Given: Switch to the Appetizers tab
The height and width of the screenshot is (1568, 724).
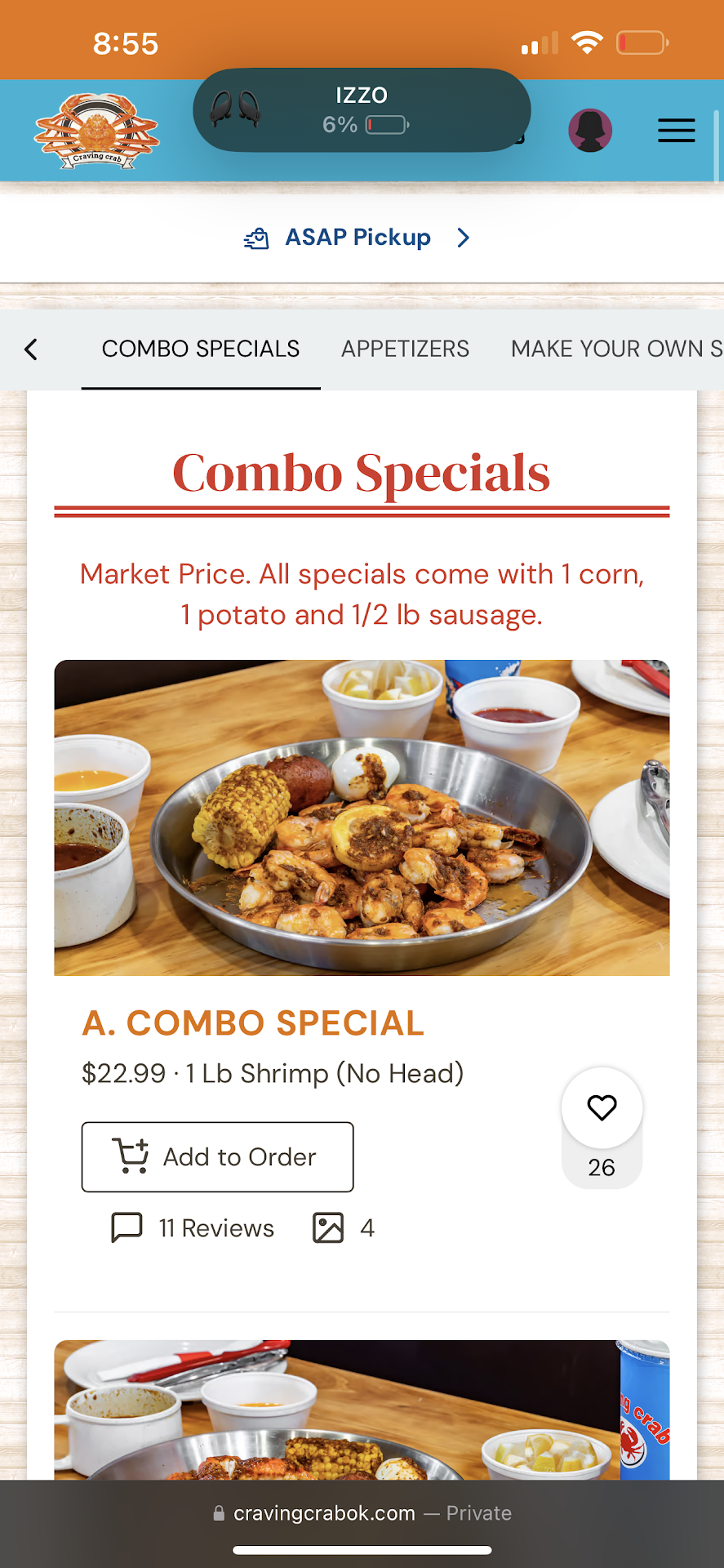Looking at the screenshot, I should tap(405, 350).
